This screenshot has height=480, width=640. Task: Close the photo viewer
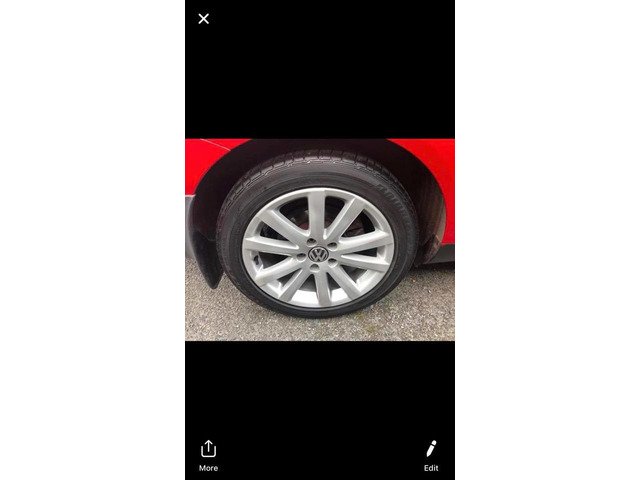[x=204, y=18]
